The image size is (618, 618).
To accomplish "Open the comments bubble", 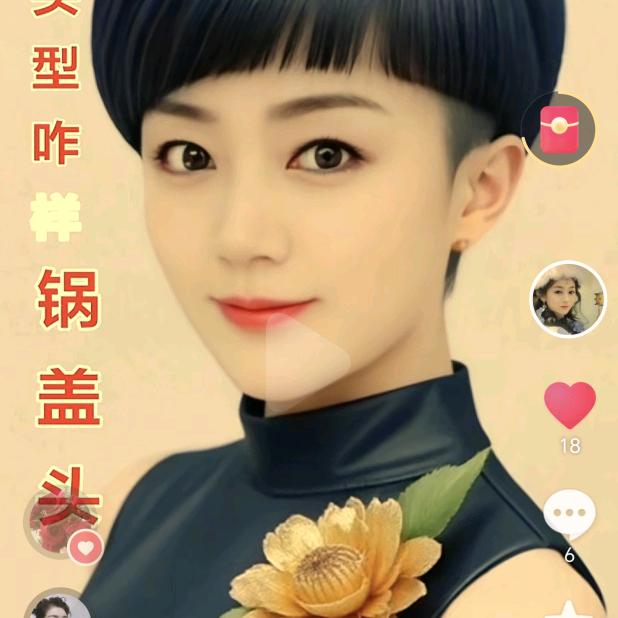I will [x=569, y=516].
